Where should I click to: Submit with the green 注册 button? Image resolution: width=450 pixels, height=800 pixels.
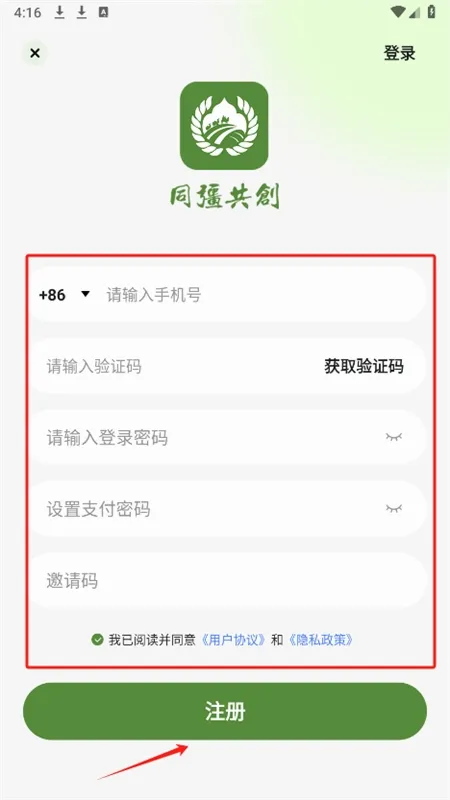tap(225, 711)
